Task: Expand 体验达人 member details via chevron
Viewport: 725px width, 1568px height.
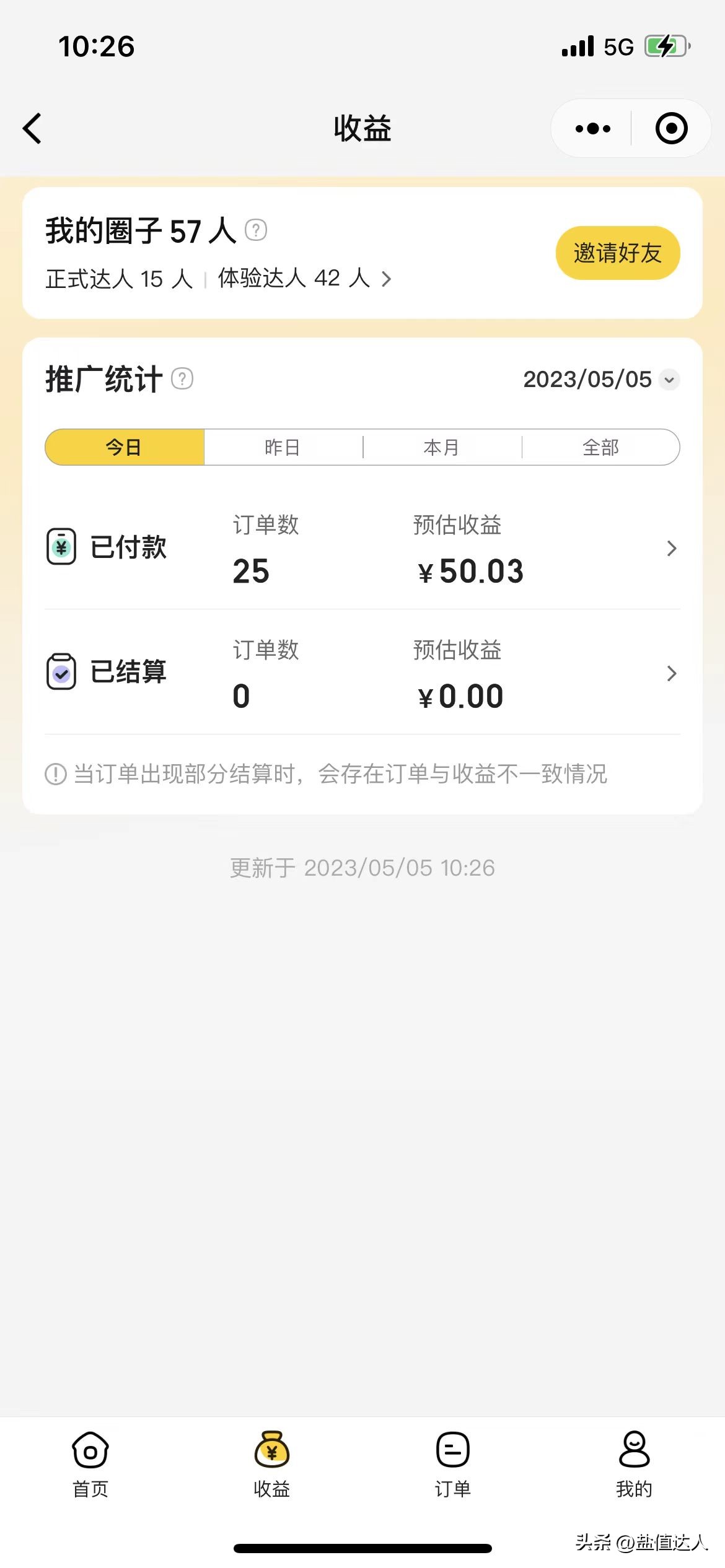Action: (387, 279)
